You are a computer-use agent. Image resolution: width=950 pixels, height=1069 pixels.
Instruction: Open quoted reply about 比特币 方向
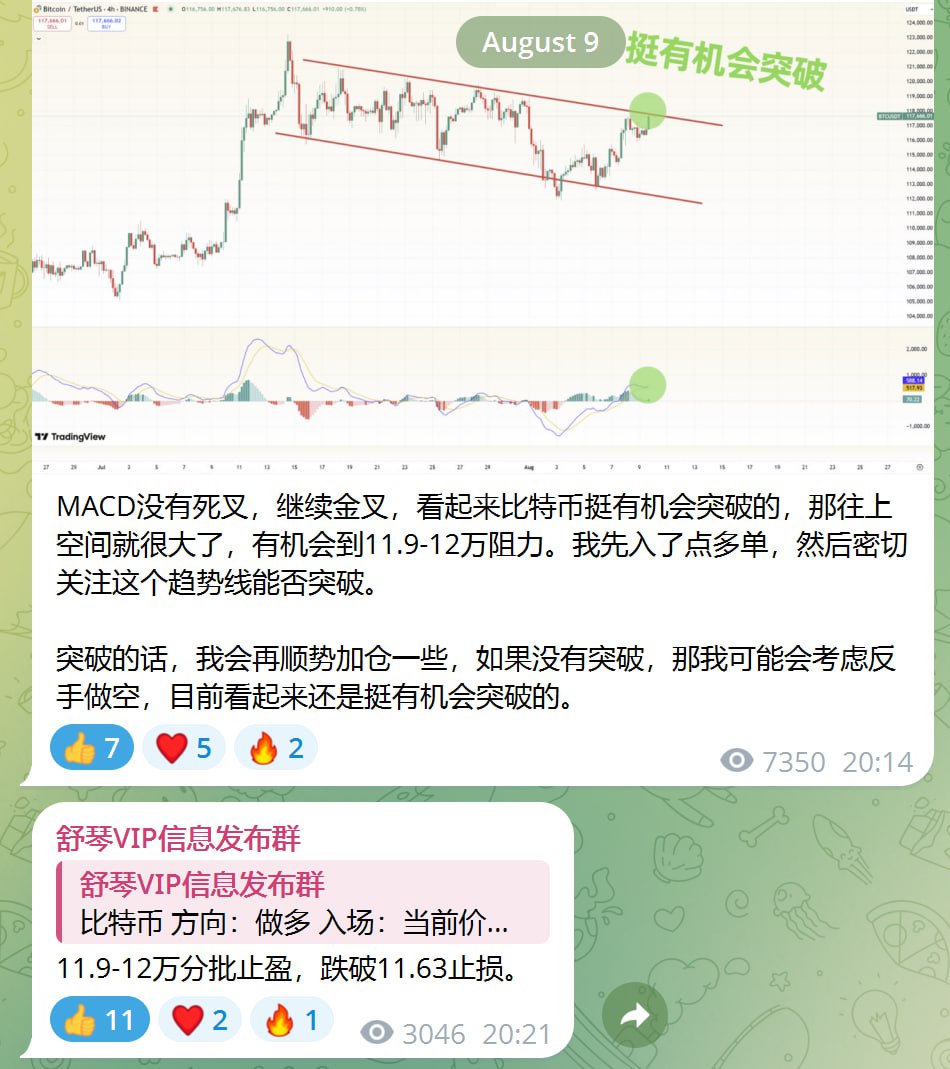(x=303, y=903)
